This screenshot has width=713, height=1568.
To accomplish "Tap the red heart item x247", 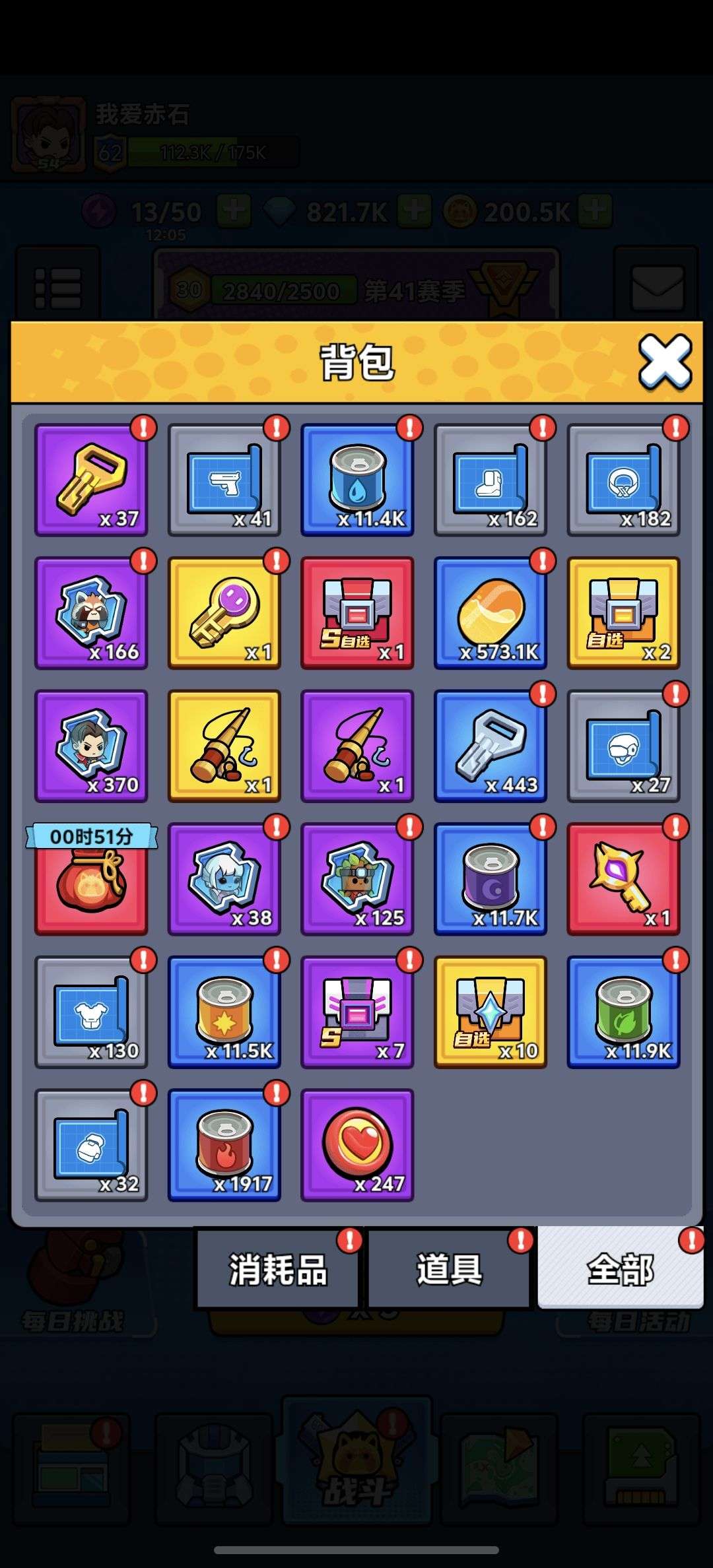I will point(357,1145).
